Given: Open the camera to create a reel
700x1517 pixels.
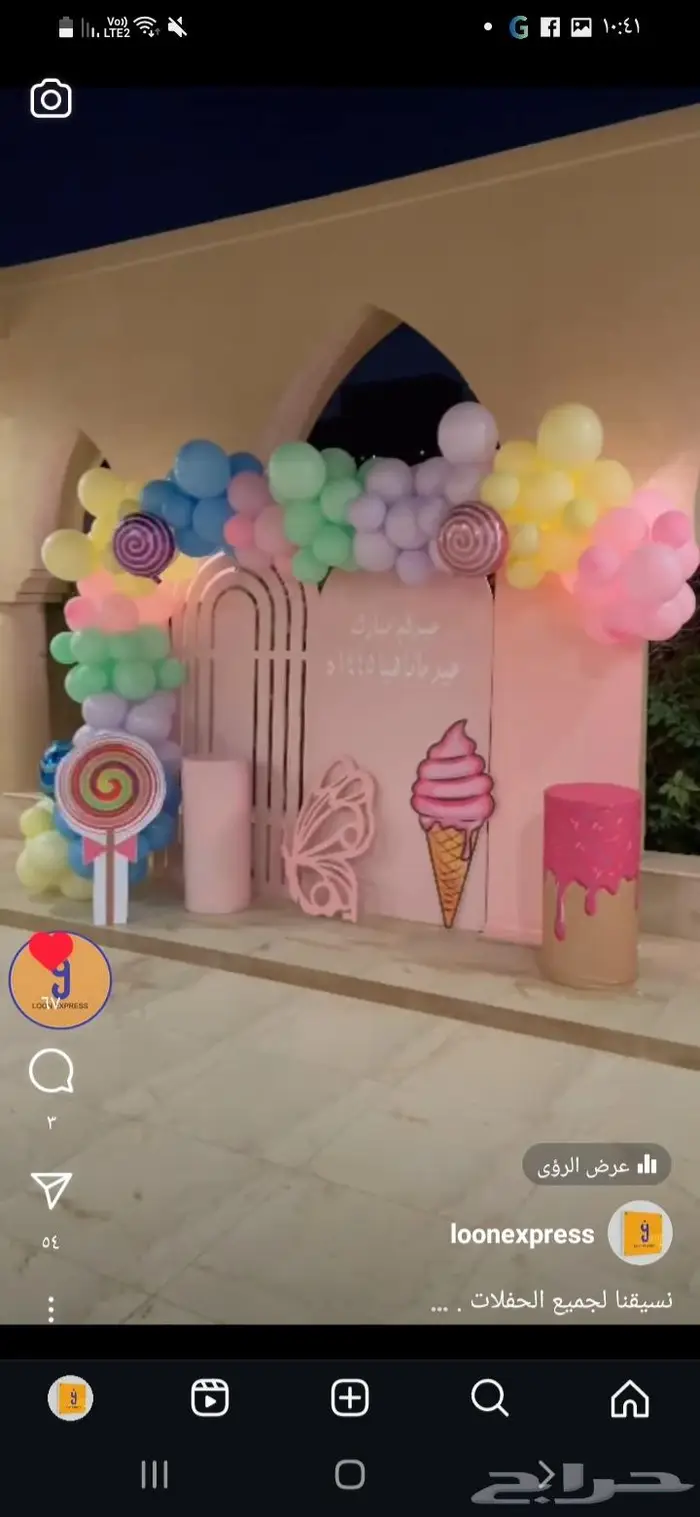Looking at the screenshot, I should click(51, 99).
